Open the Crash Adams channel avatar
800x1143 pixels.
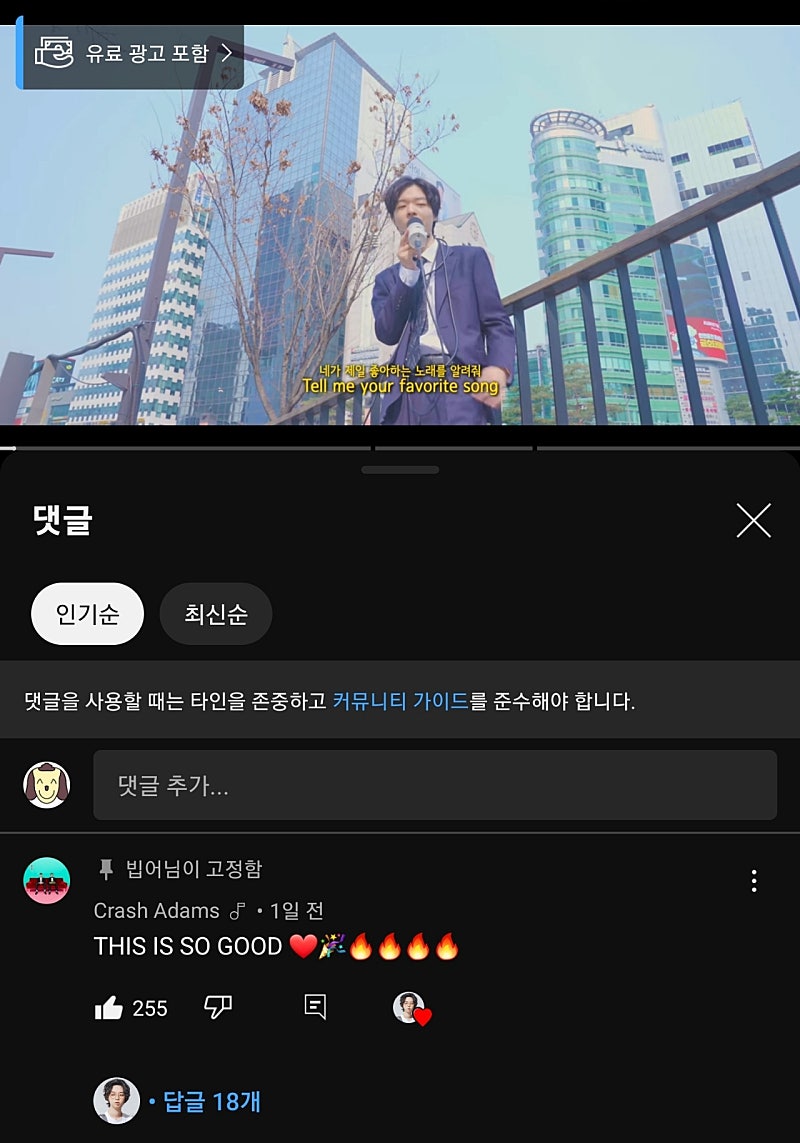(47, 880)
